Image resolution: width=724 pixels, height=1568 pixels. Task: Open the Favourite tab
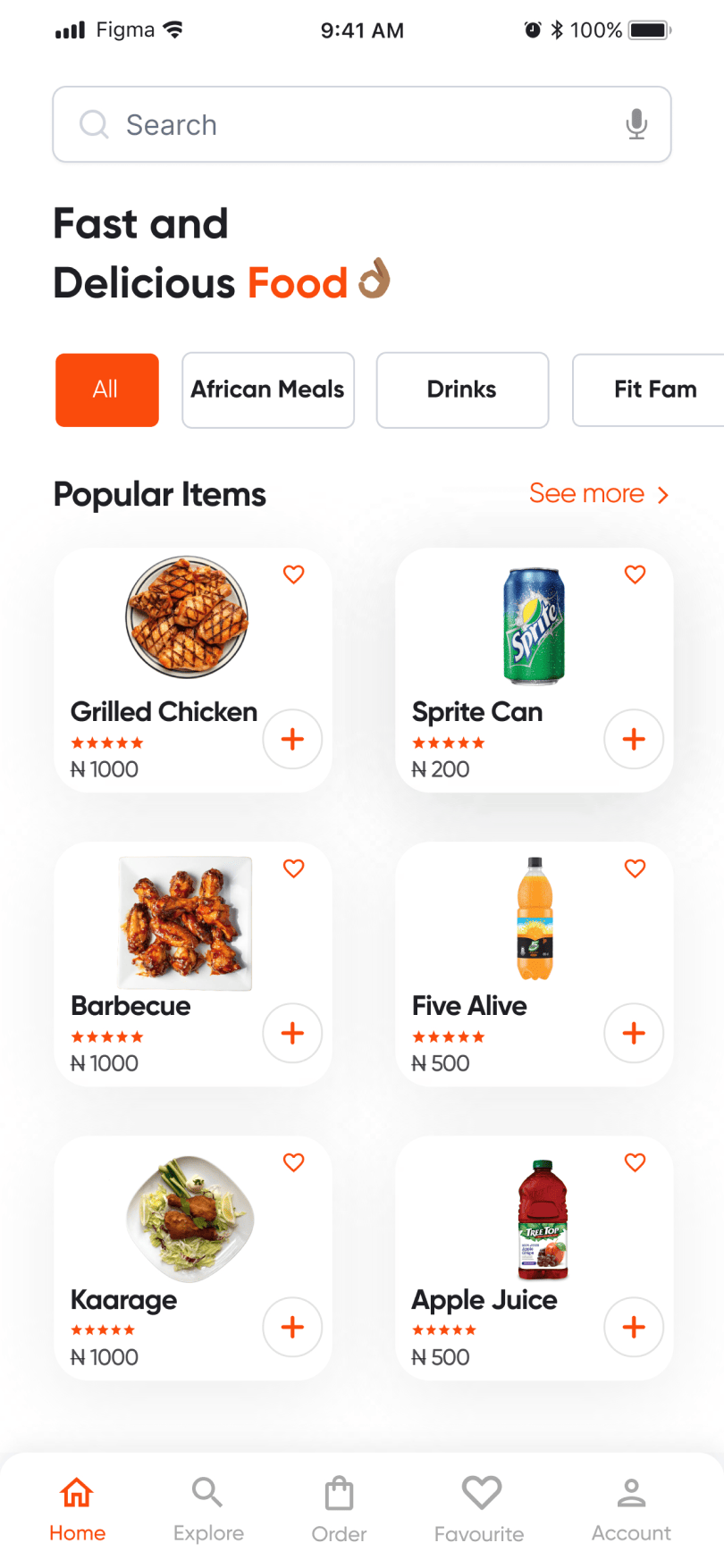coord(480,1510)
